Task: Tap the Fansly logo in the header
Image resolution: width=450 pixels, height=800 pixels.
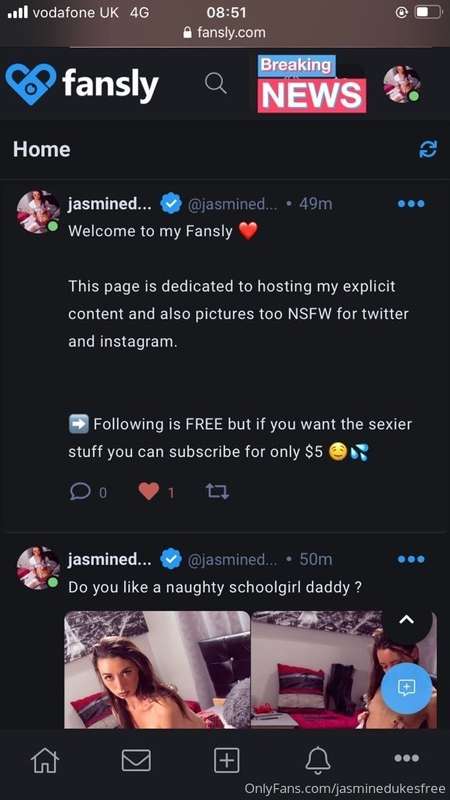Action: point(82,84)
